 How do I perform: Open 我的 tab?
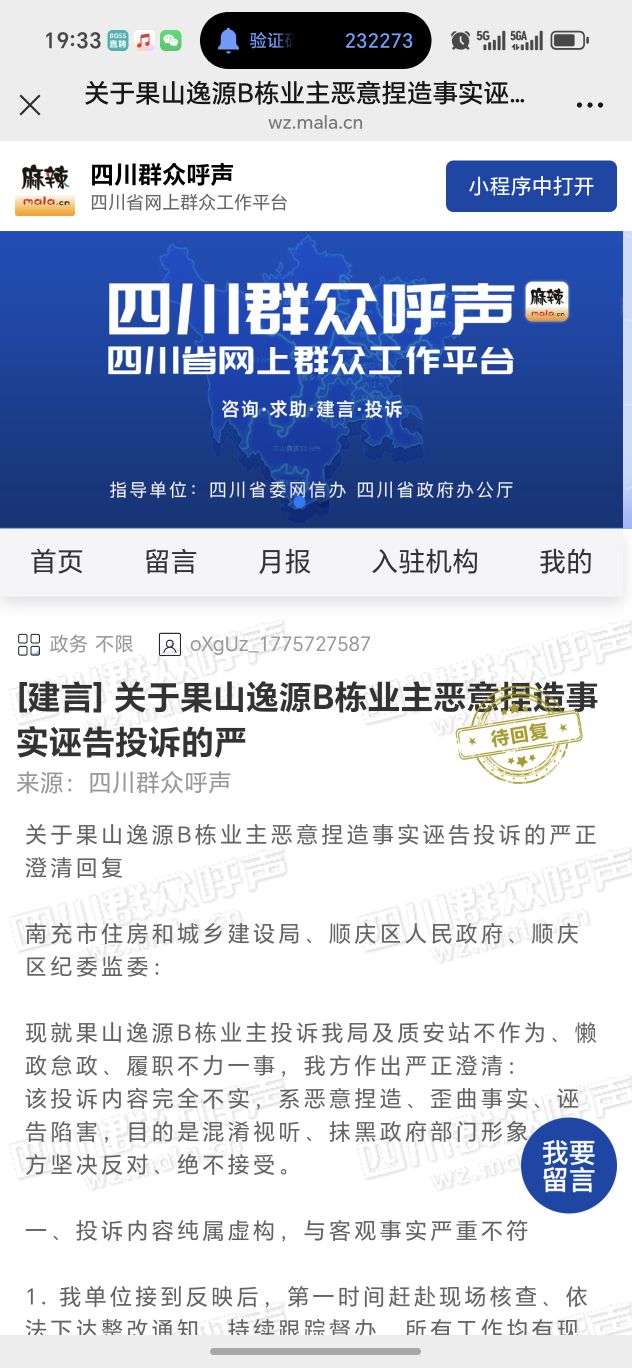coord(566,562)
